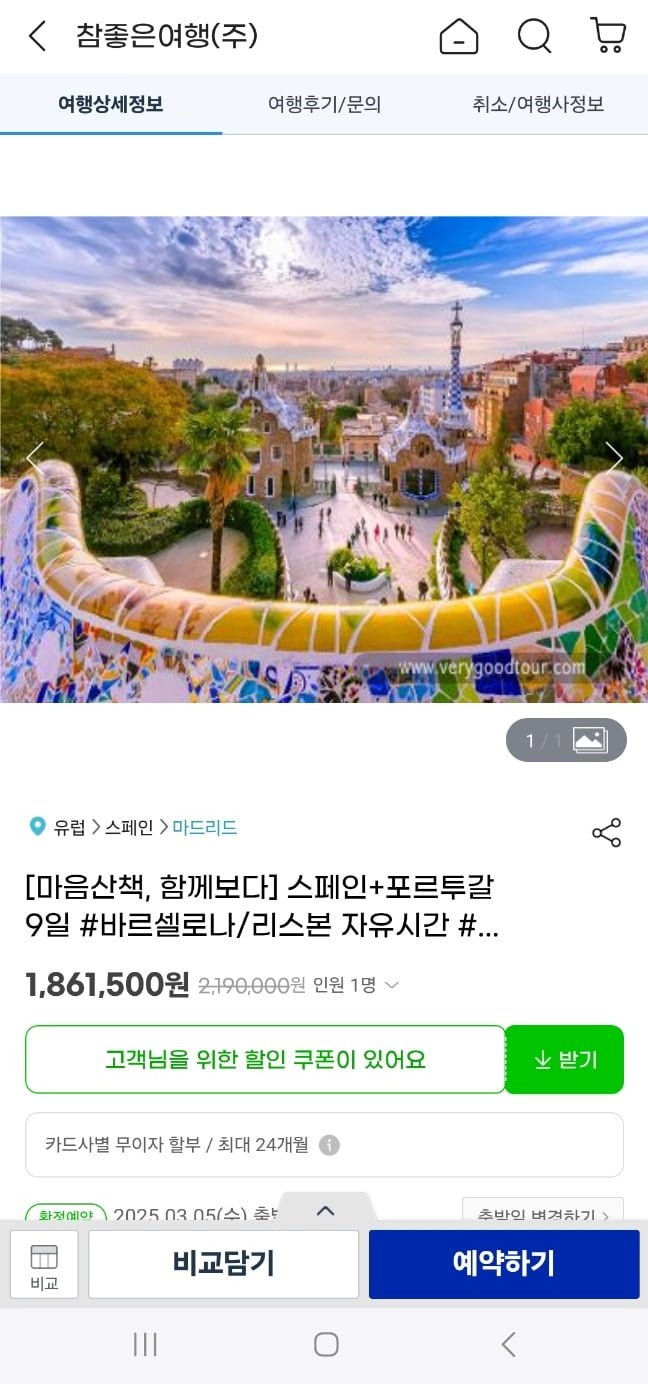Tap 출발일 변경하기 to change departure date

(543, 1212)
